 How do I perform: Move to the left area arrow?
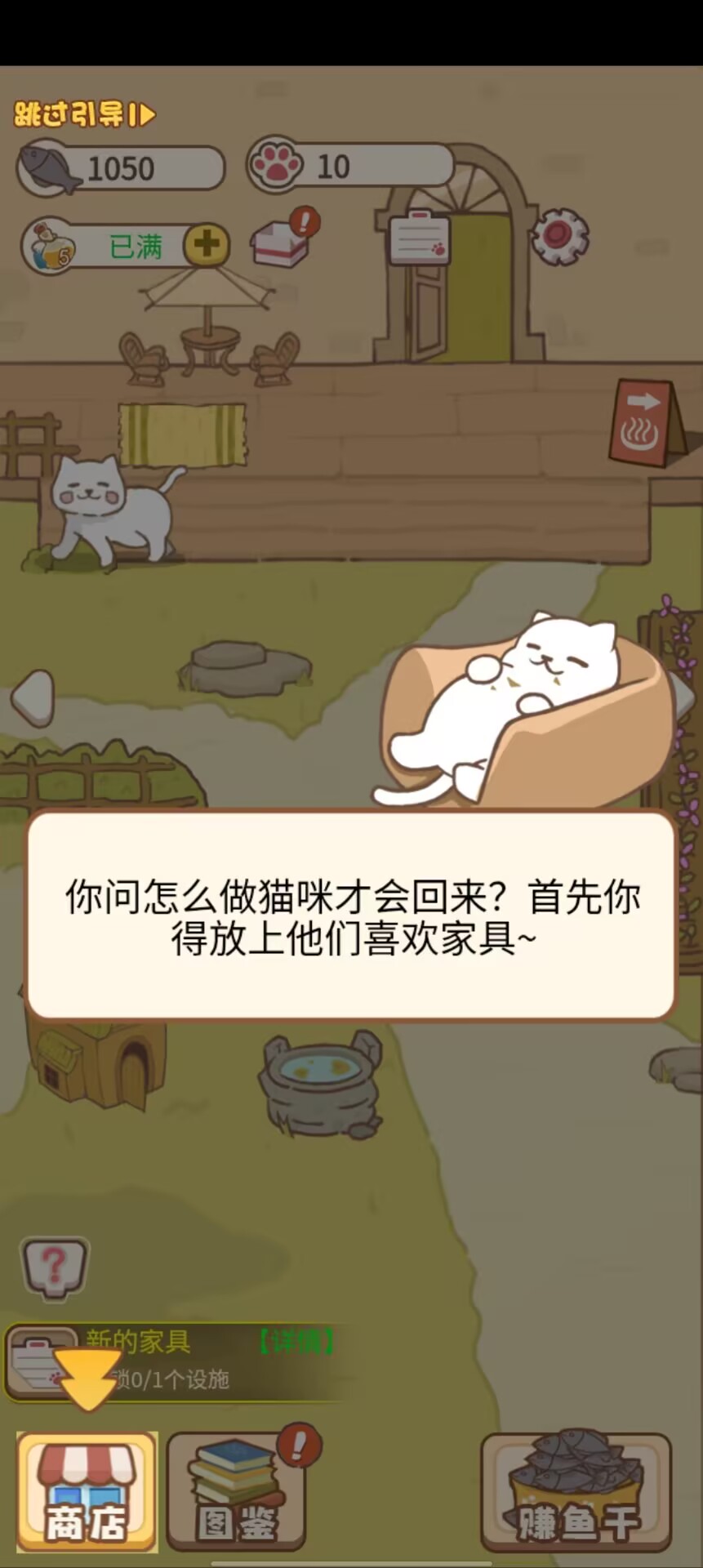tap(33, 697)
